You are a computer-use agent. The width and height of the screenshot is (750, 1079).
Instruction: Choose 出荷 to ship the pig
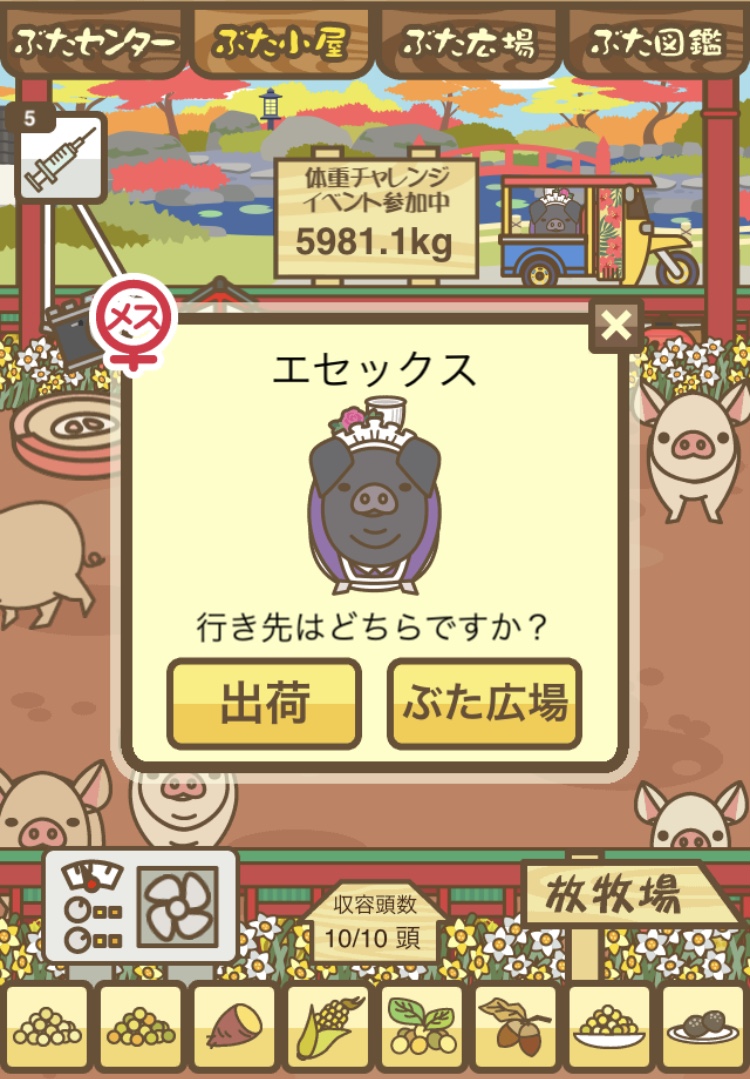[x=264, y=704]
